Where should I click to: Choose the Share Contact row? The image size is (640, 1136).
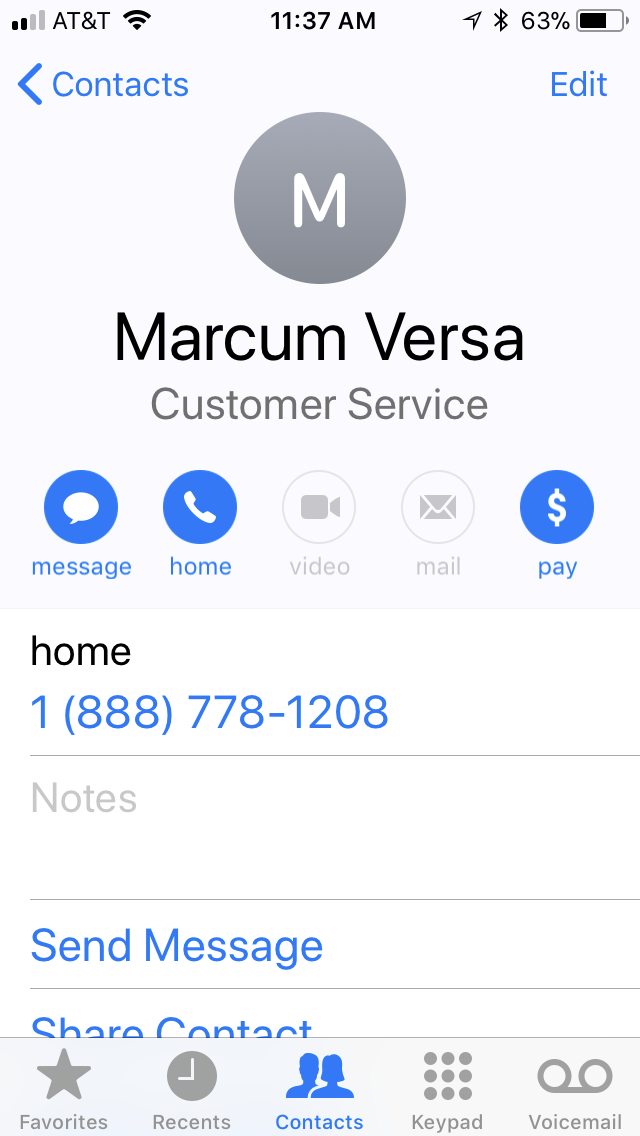click(x=335, y=1014)
